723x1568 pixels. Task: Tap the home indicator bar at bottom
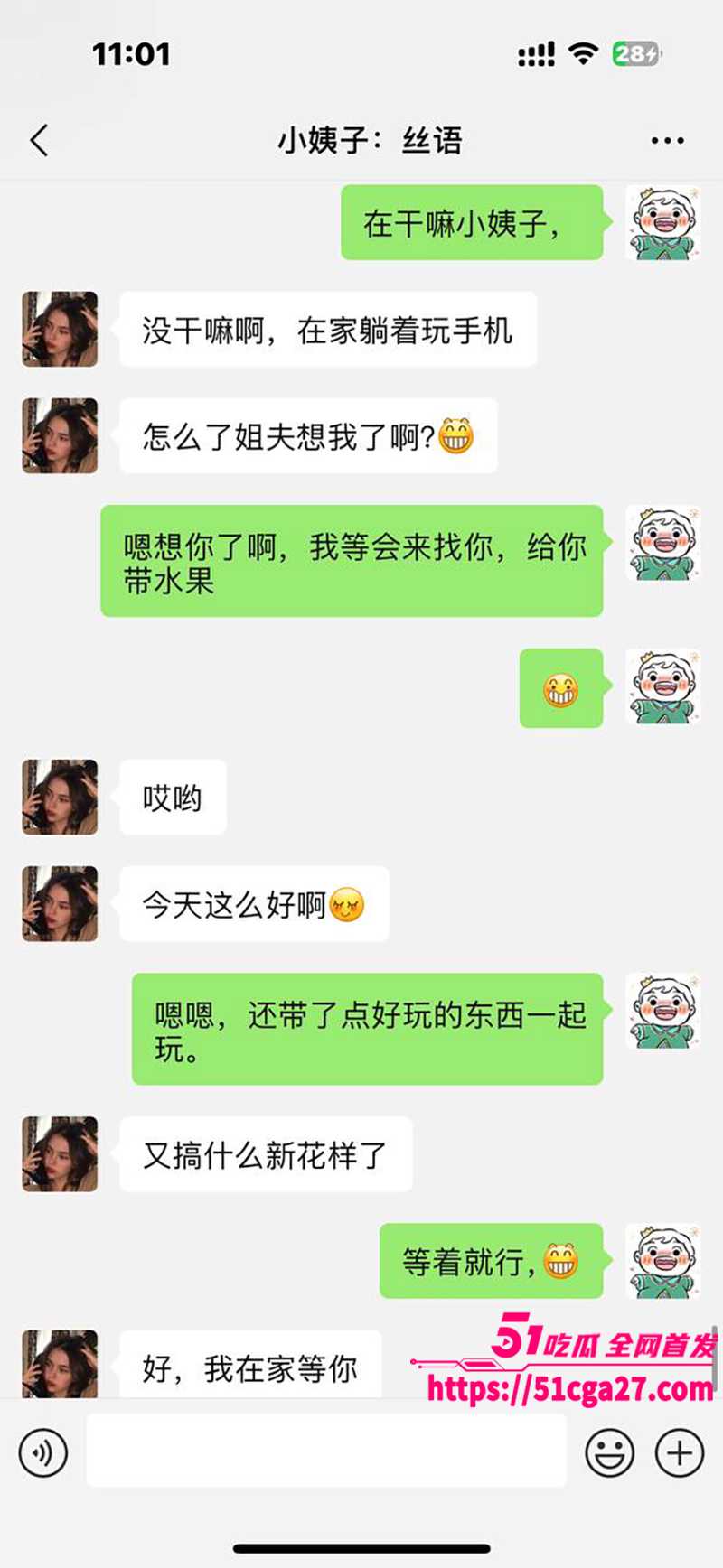[x=361, y=1546]
